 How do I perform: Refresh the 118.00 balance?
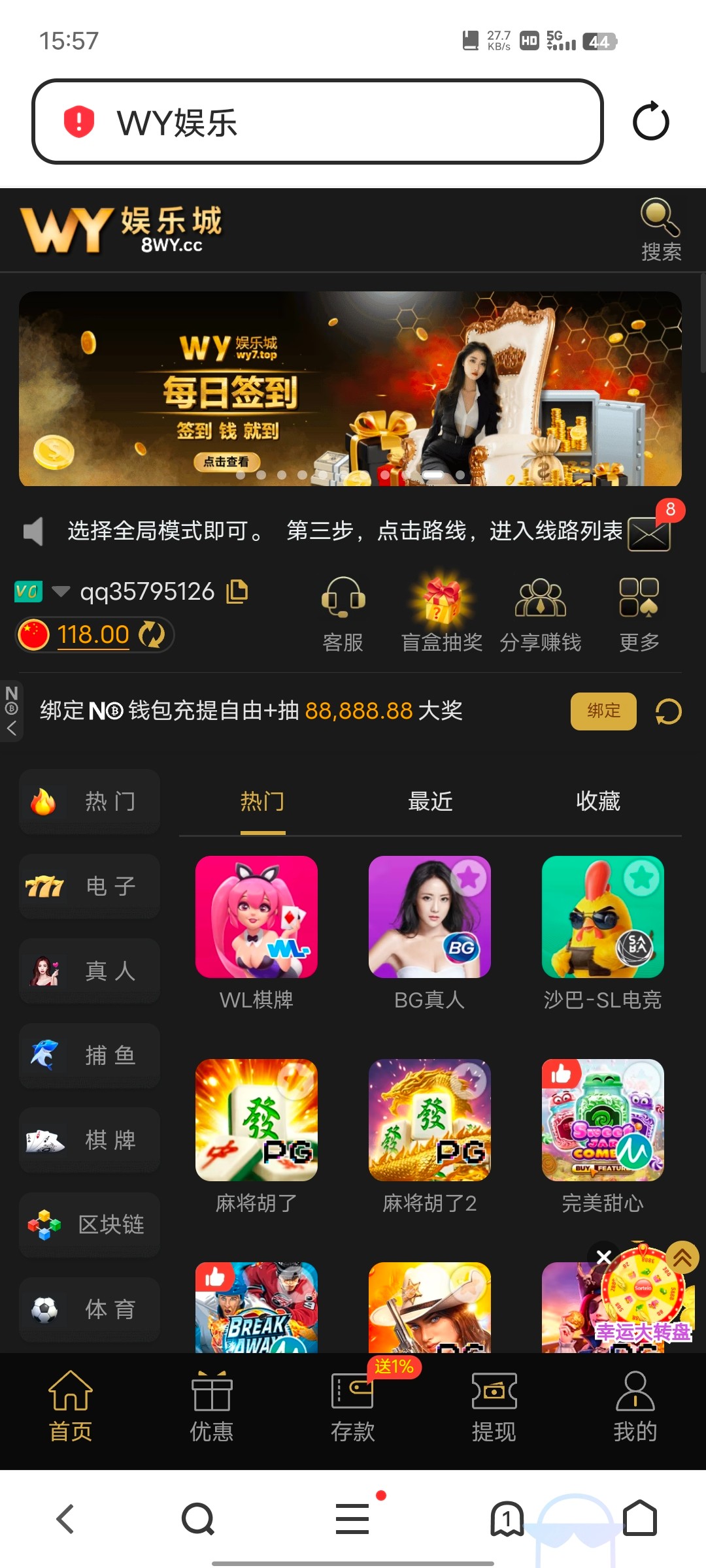point(152,634)
